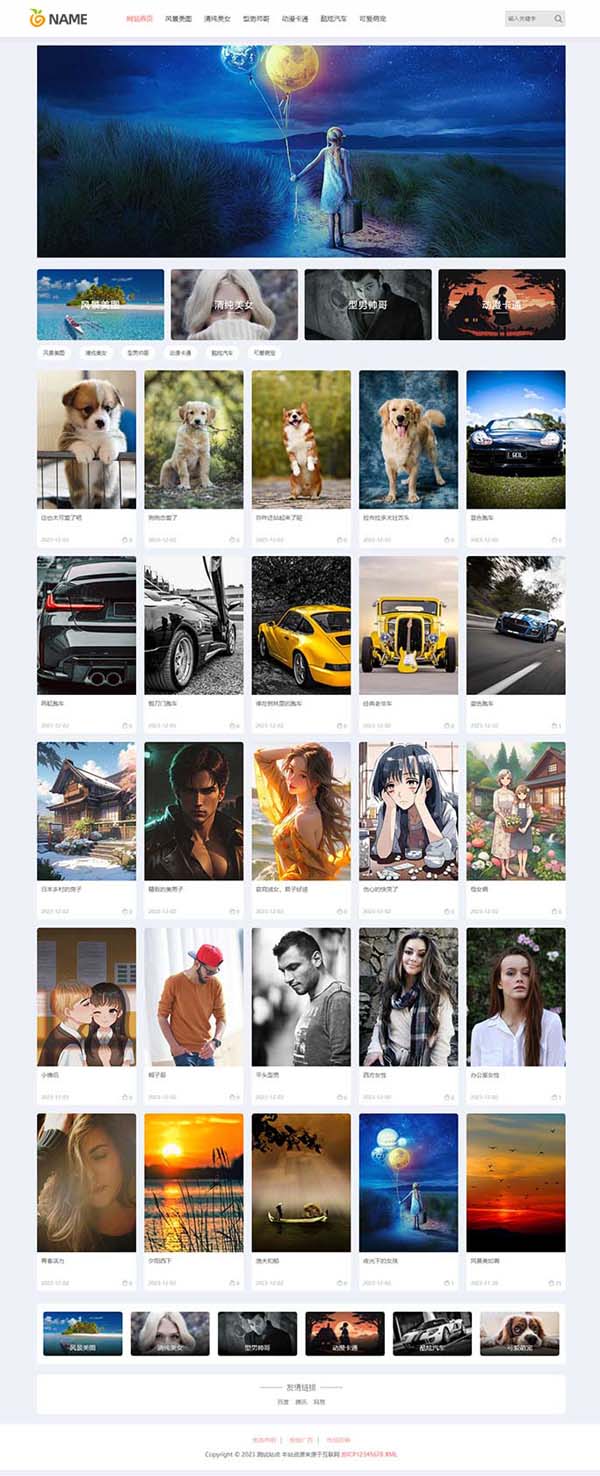Open the orange sunset reeds card

click(x=194, y=1182)
